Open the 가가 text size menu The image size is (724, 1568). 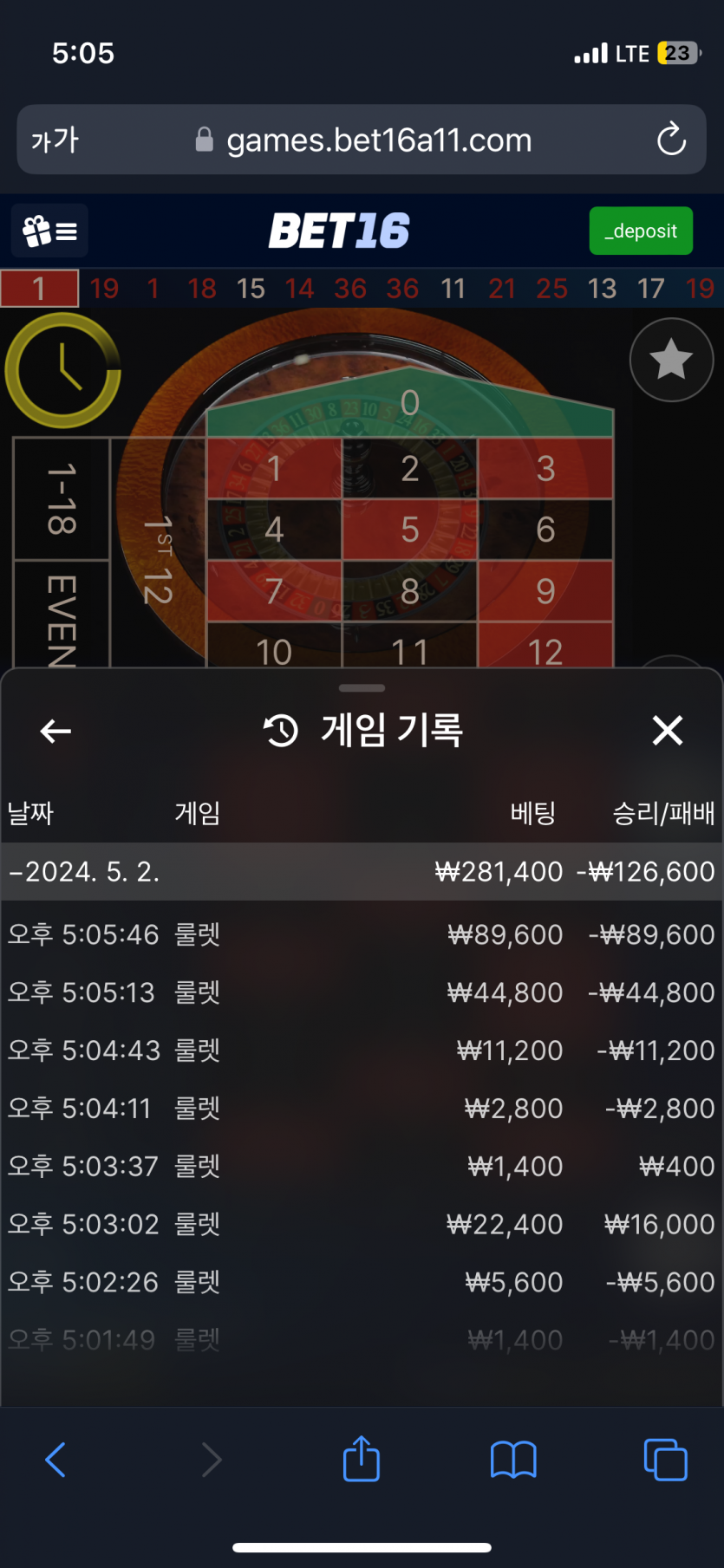55,140
